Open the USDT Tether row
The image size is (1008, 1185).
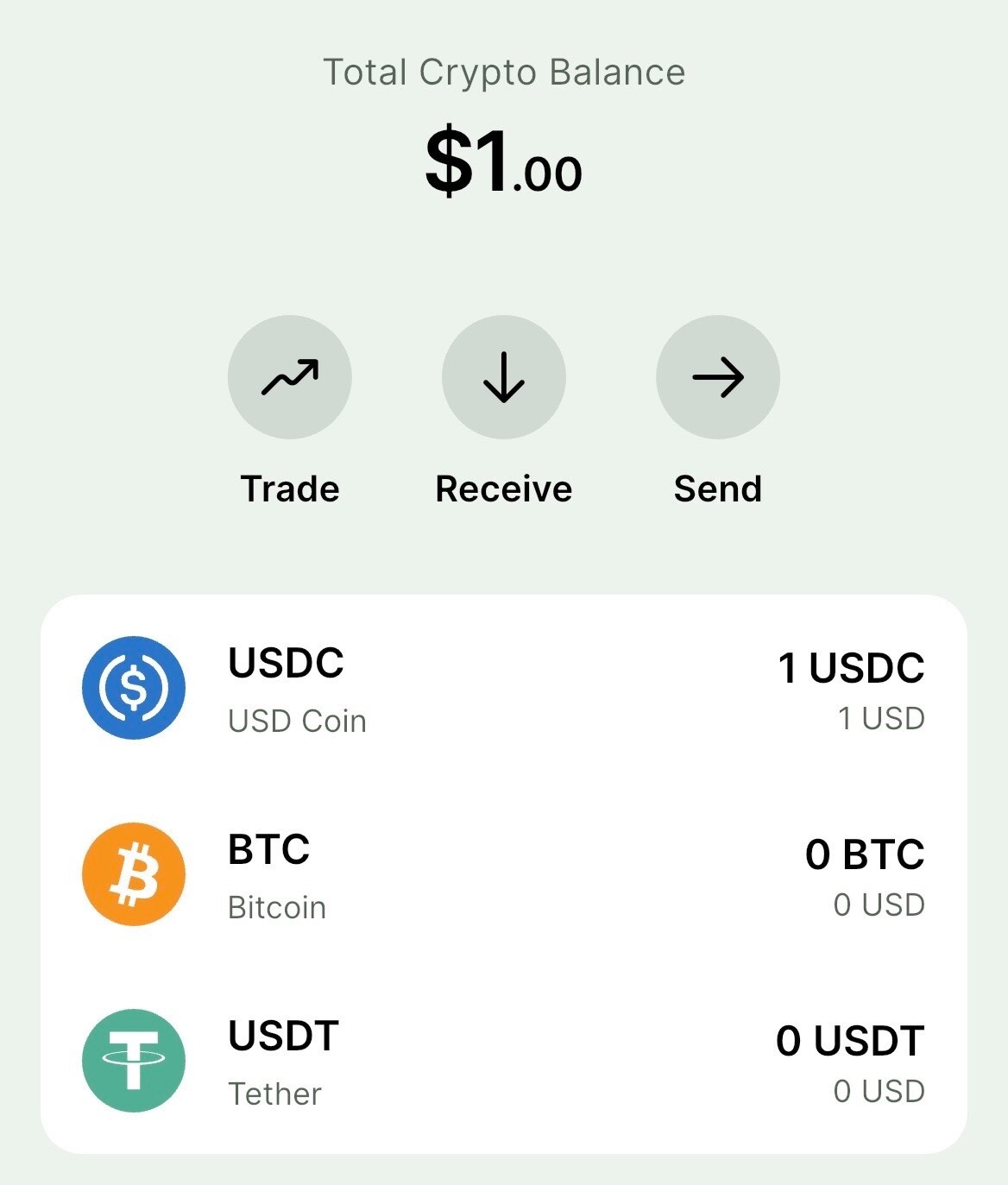coord(503,1062)
